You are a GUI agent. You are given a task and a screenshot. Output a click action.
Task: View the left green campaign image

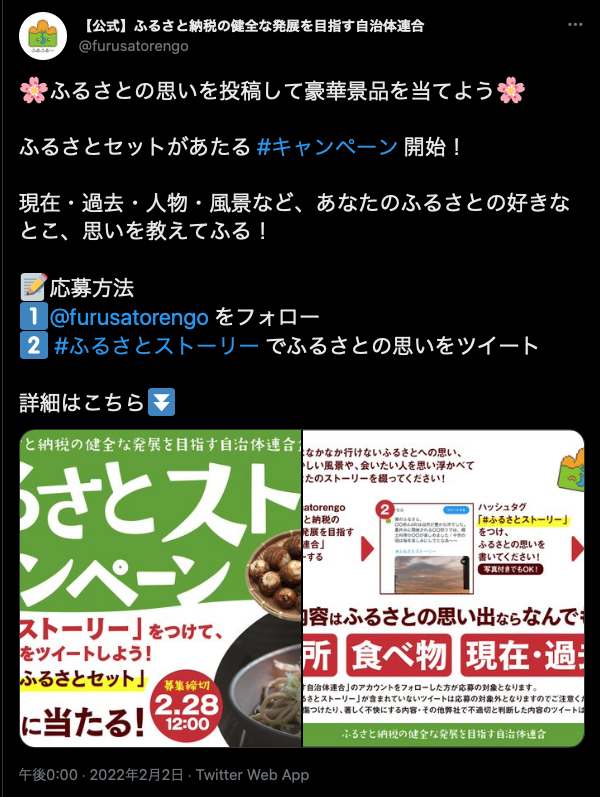160,588
